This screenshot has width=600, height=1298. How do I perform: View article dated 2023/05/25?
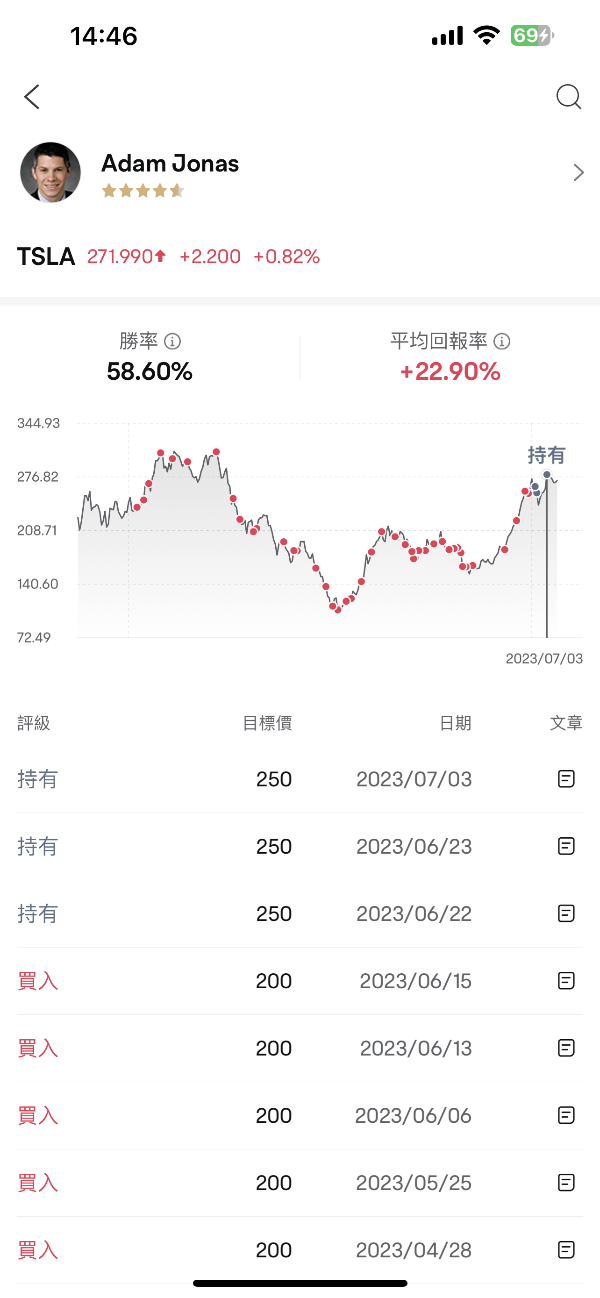(566, 1182)
